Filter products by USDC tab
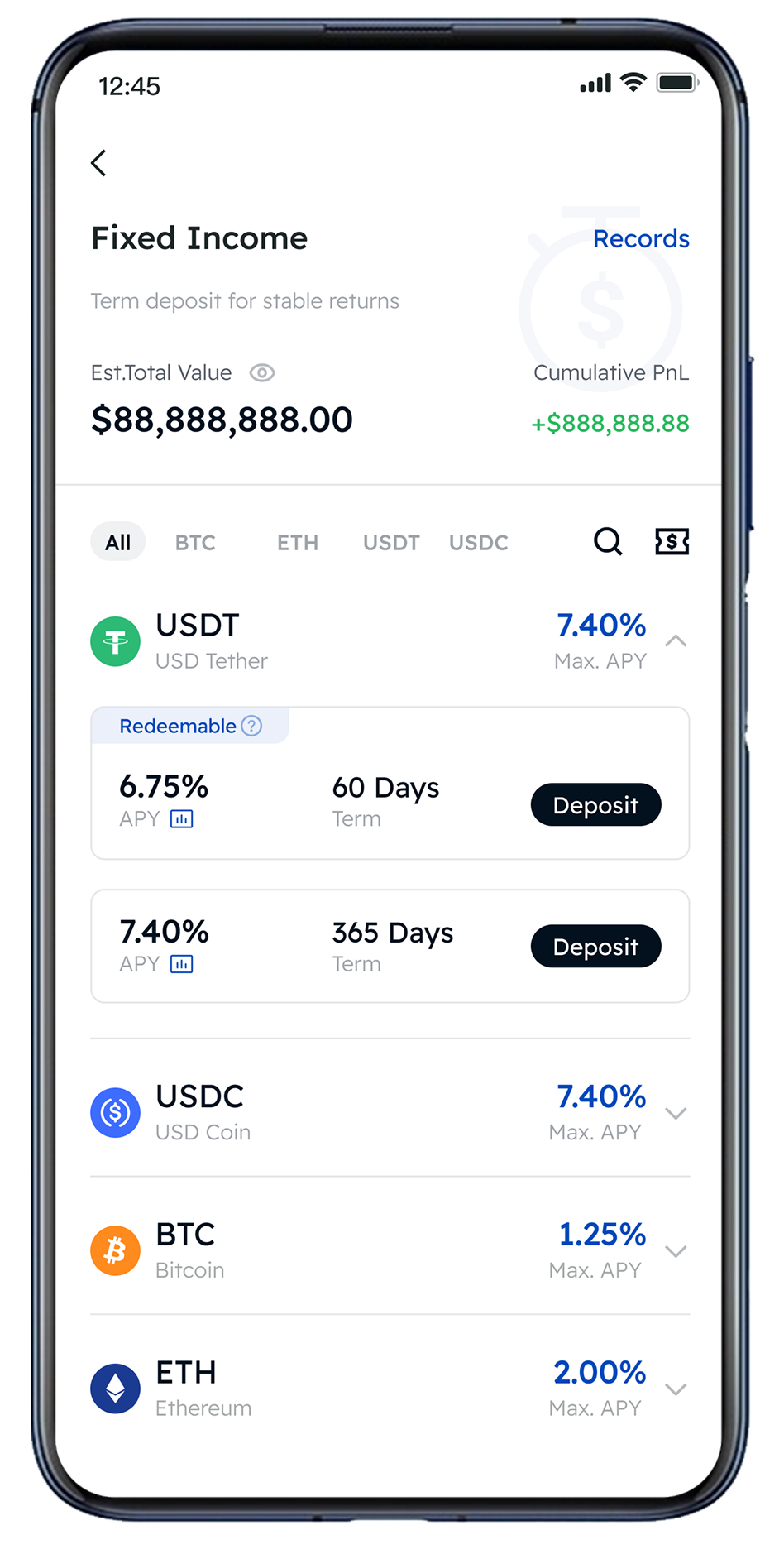Screen dimensions: 784x1559 click(479, 543)
